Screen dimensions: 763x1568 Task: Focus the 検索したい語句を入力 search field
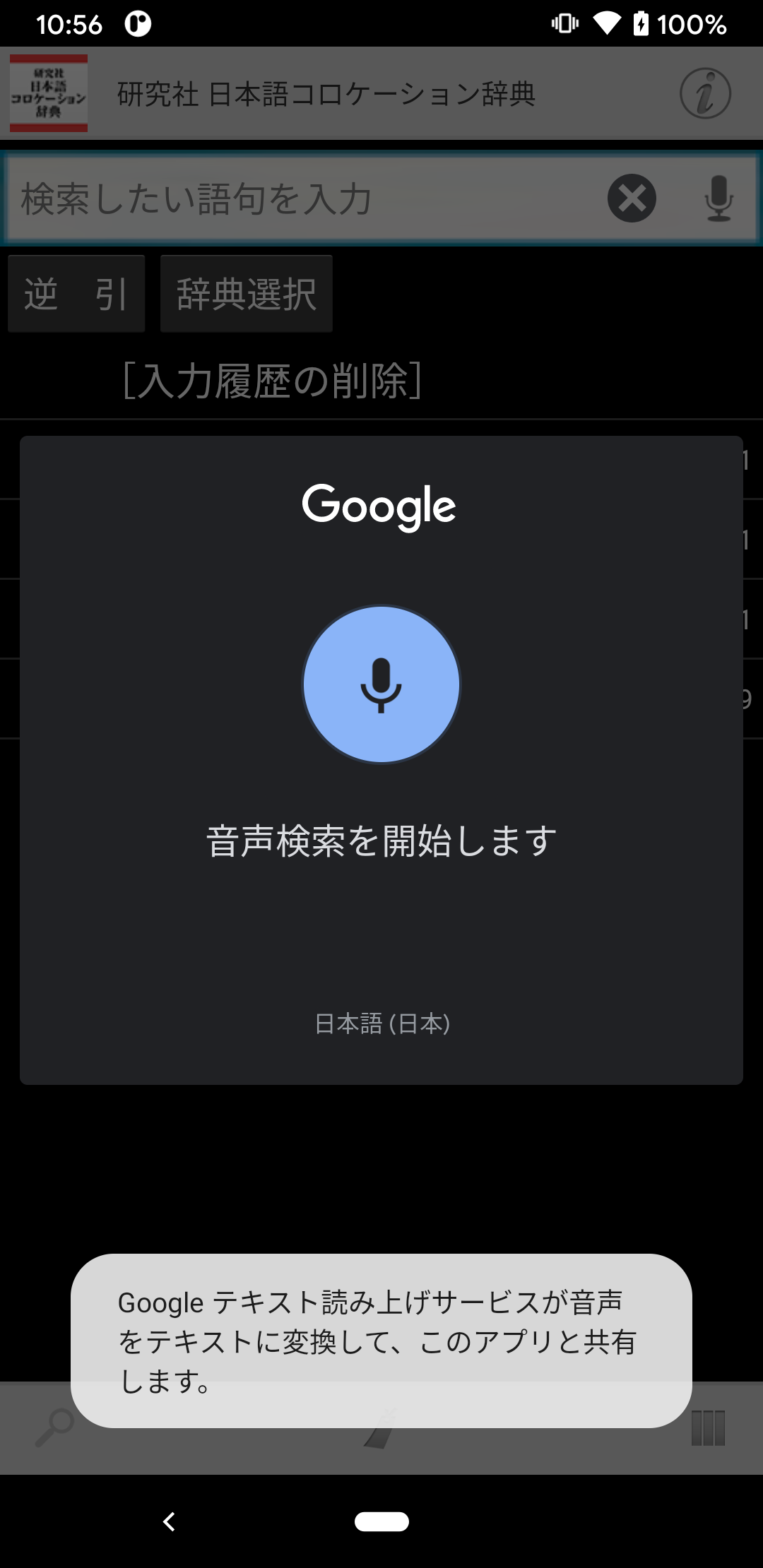[304, 198]
